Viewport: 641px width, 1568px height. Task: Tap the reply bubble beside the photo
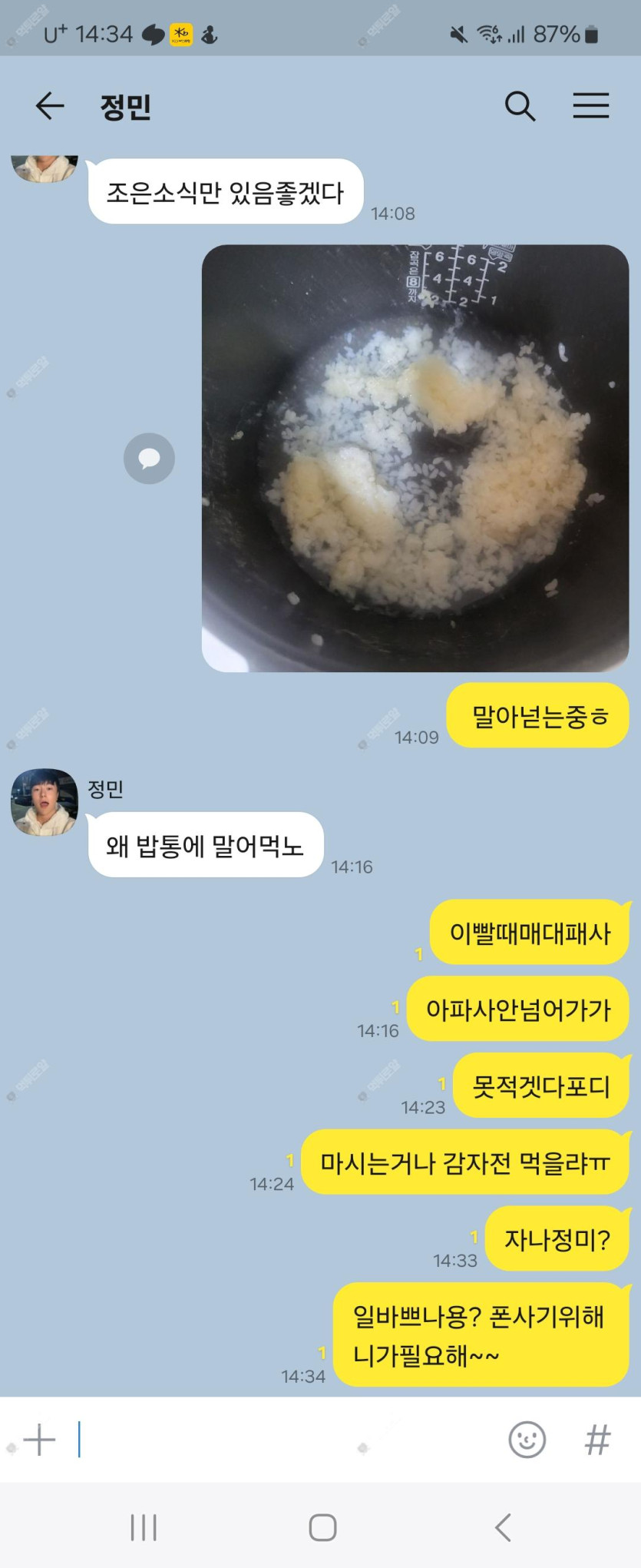149,459
